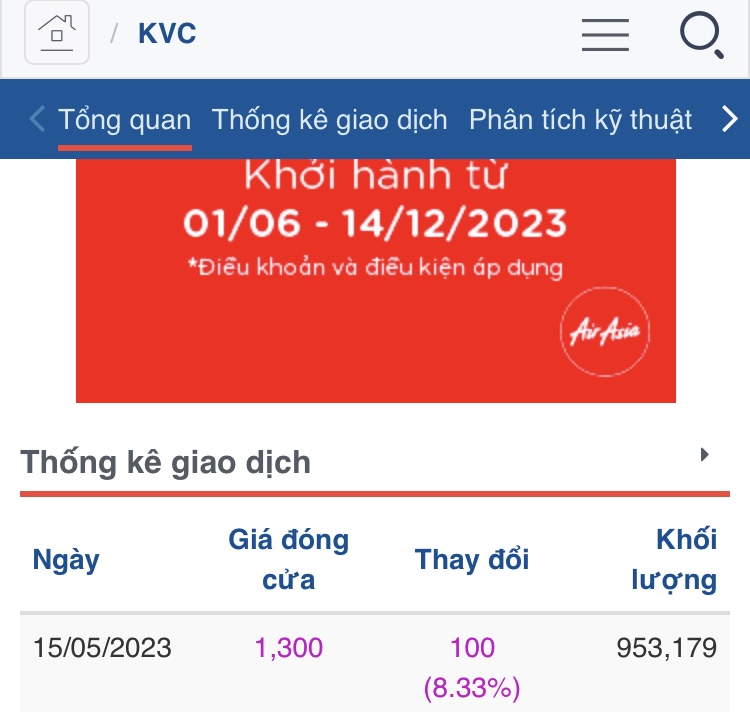The height and width of the screenshot is (712, 750).
Task: Switch to Tổng quan tab
Action: [125, 121]
